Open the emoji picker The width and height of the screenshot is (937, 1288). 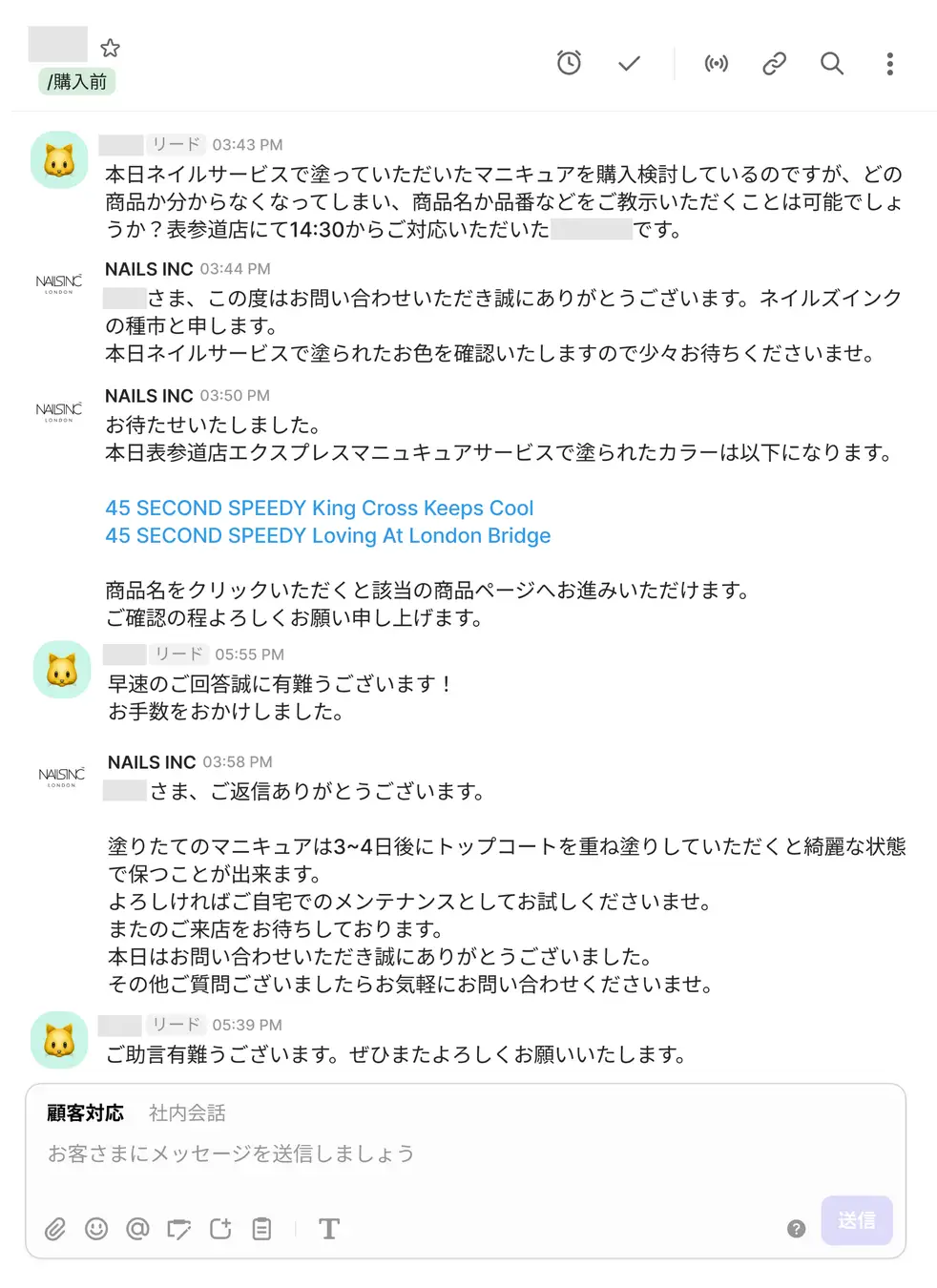coord(96,1229)
